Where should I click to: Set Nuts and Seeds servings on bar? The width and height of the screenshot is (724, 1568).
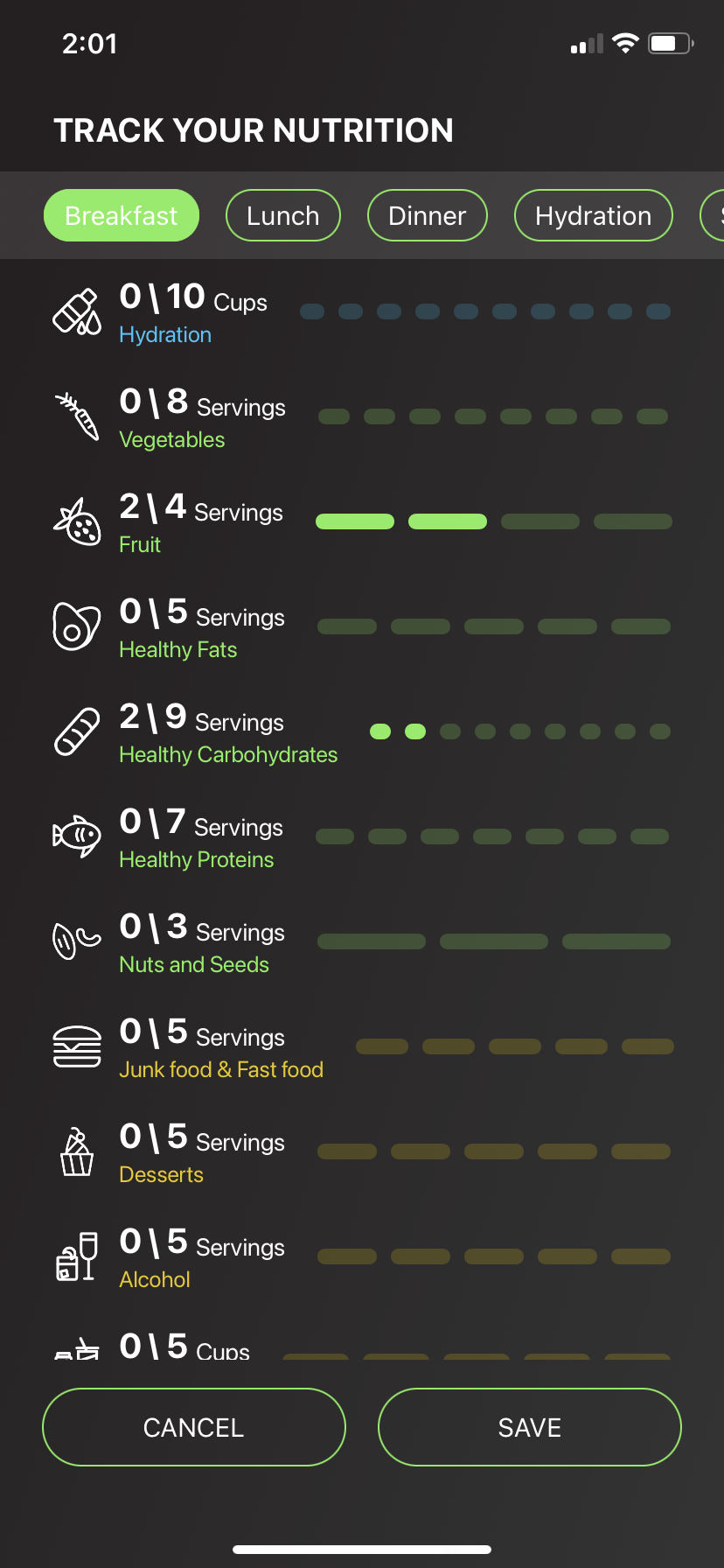point(493,941)
